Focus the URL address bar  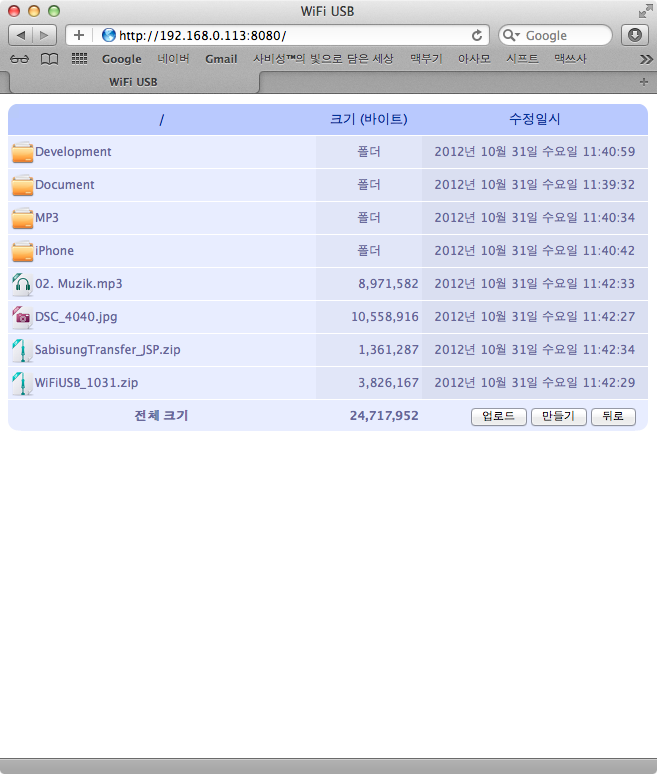290,35
